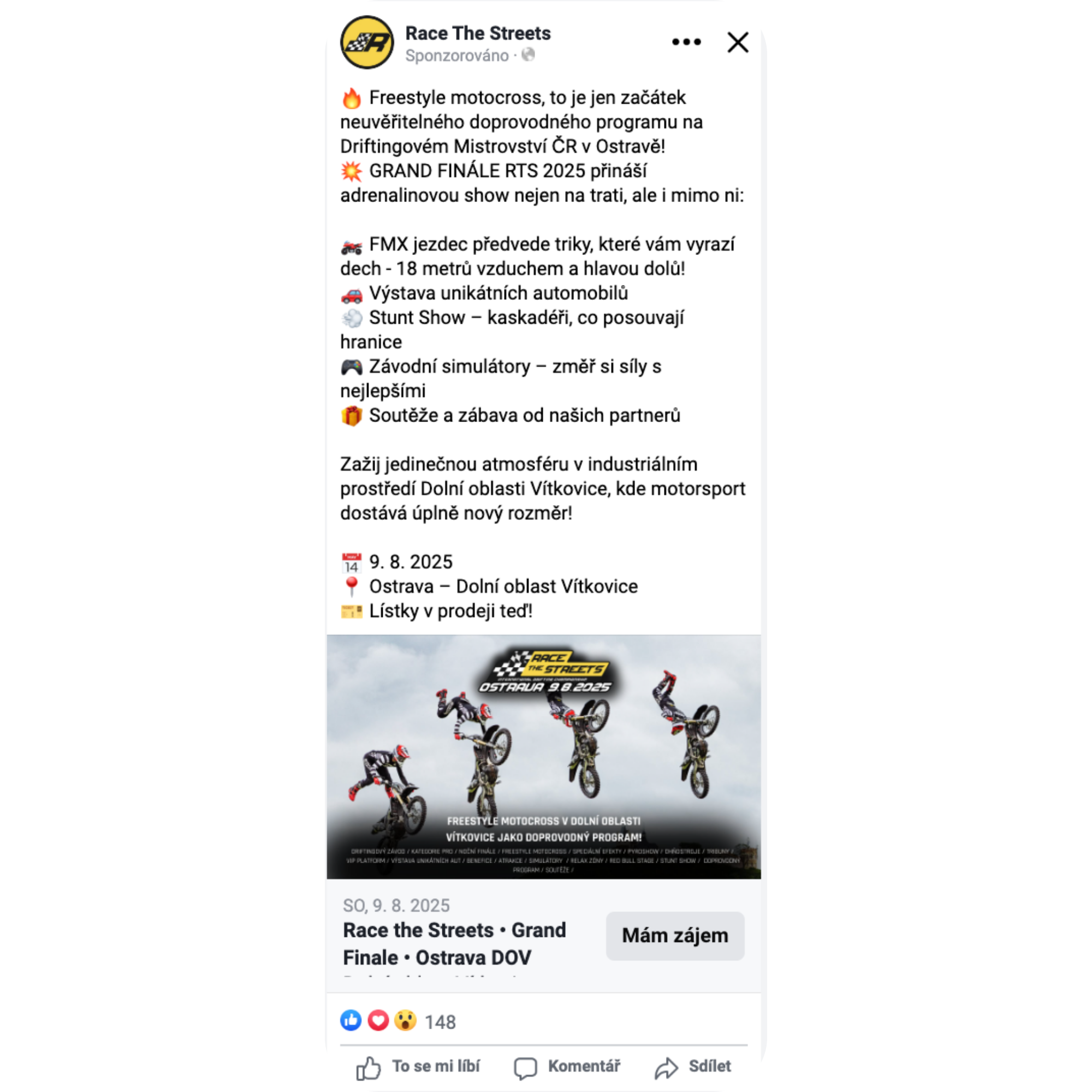View the 148 reactions list

coord(439,1022)
